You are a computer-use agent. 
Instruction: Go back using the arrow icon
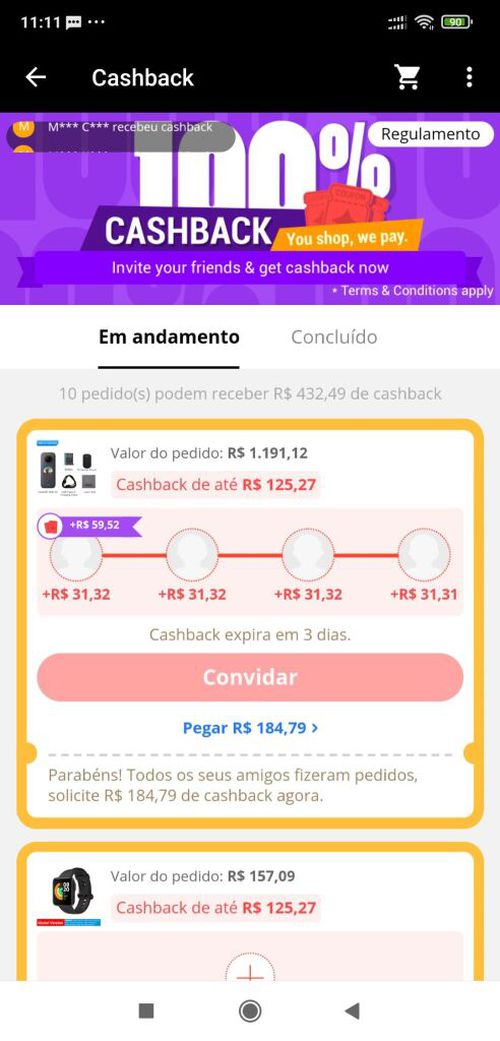pyautogui.click(x=36, y=78)
